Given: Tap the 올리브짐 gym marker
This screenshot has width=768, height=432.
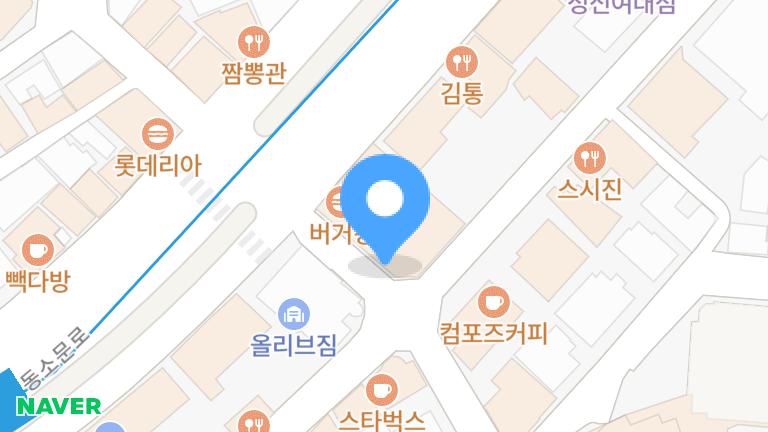Looking at the screenshot, I should tap(293, 314).
